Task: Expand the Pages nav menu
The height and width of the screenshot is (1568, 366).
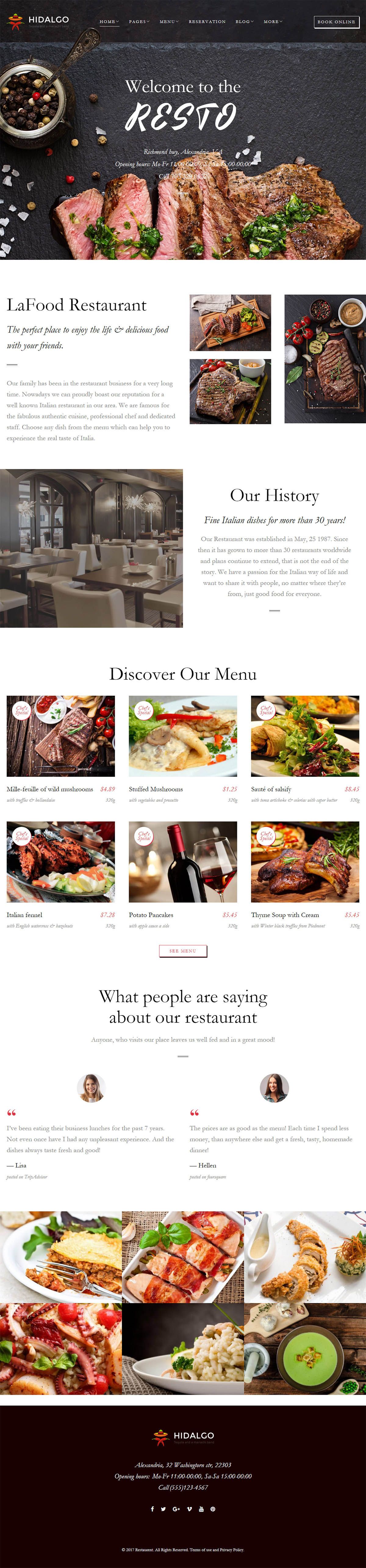Action: click(139, 21)
